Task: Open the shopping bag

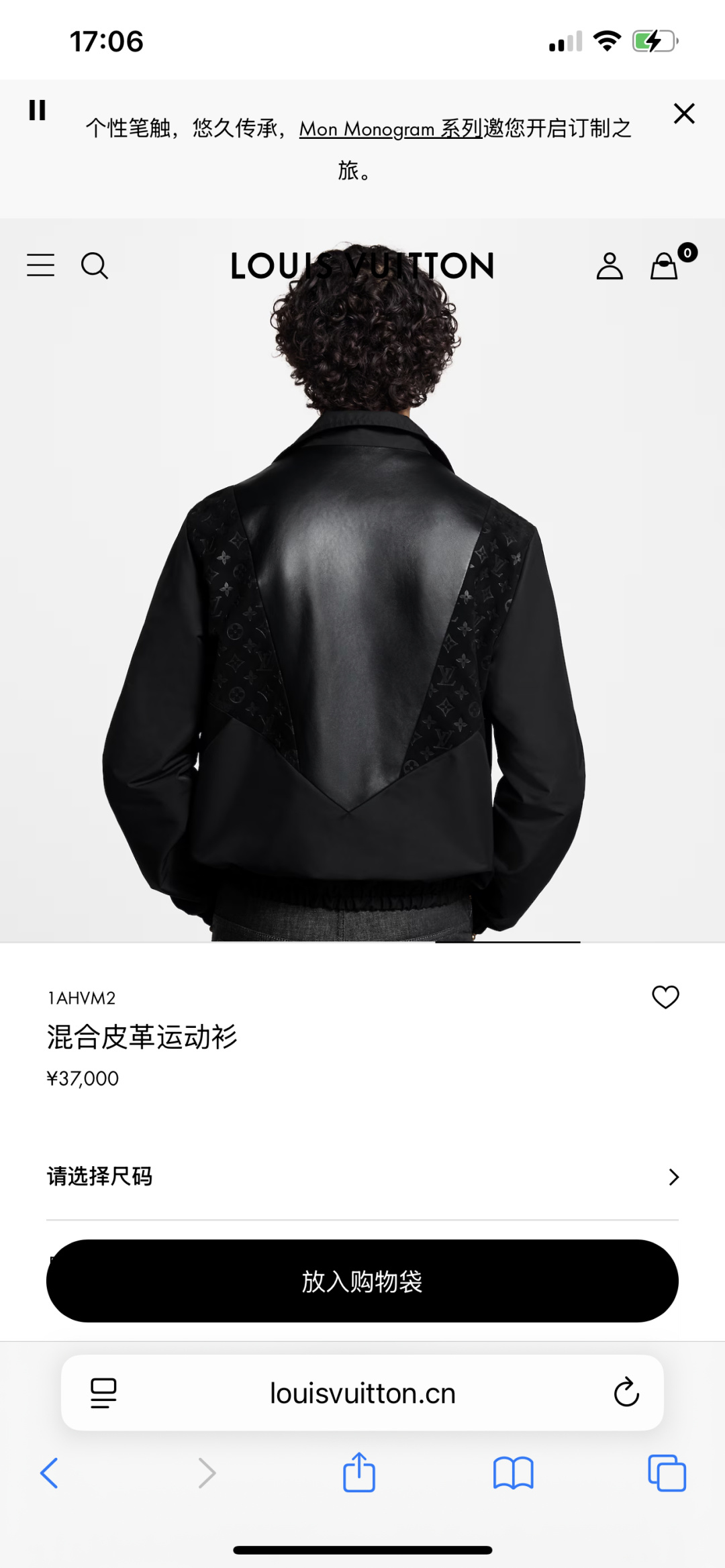Action: coord(665,266)
